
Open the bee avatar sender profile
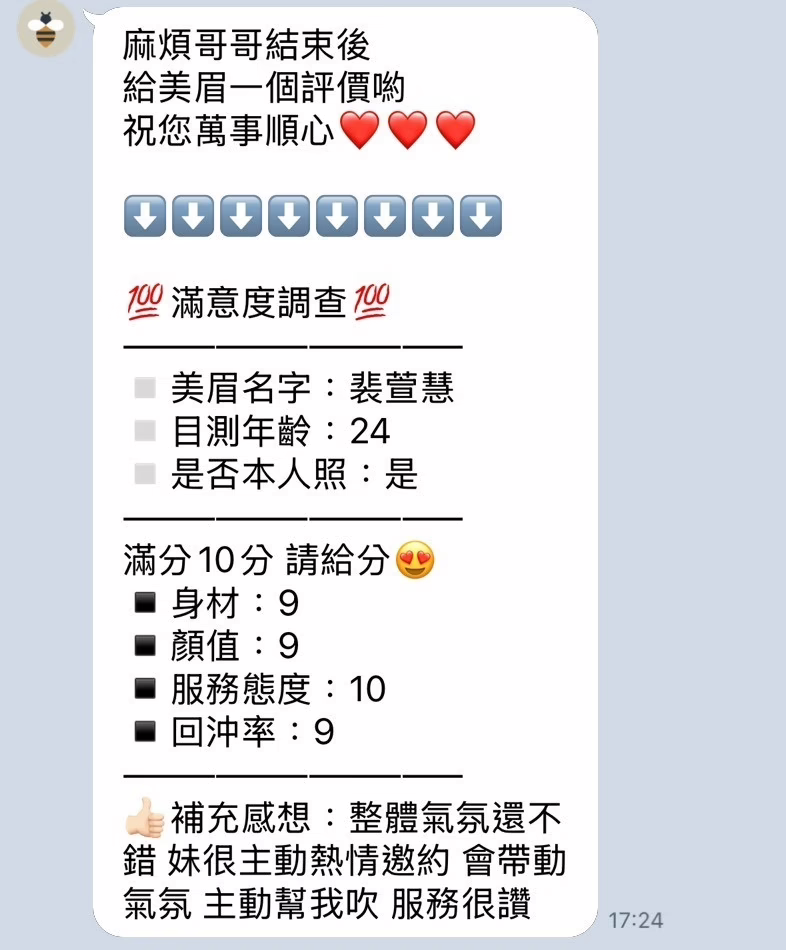pyautogui.click(x=46, y=29)
